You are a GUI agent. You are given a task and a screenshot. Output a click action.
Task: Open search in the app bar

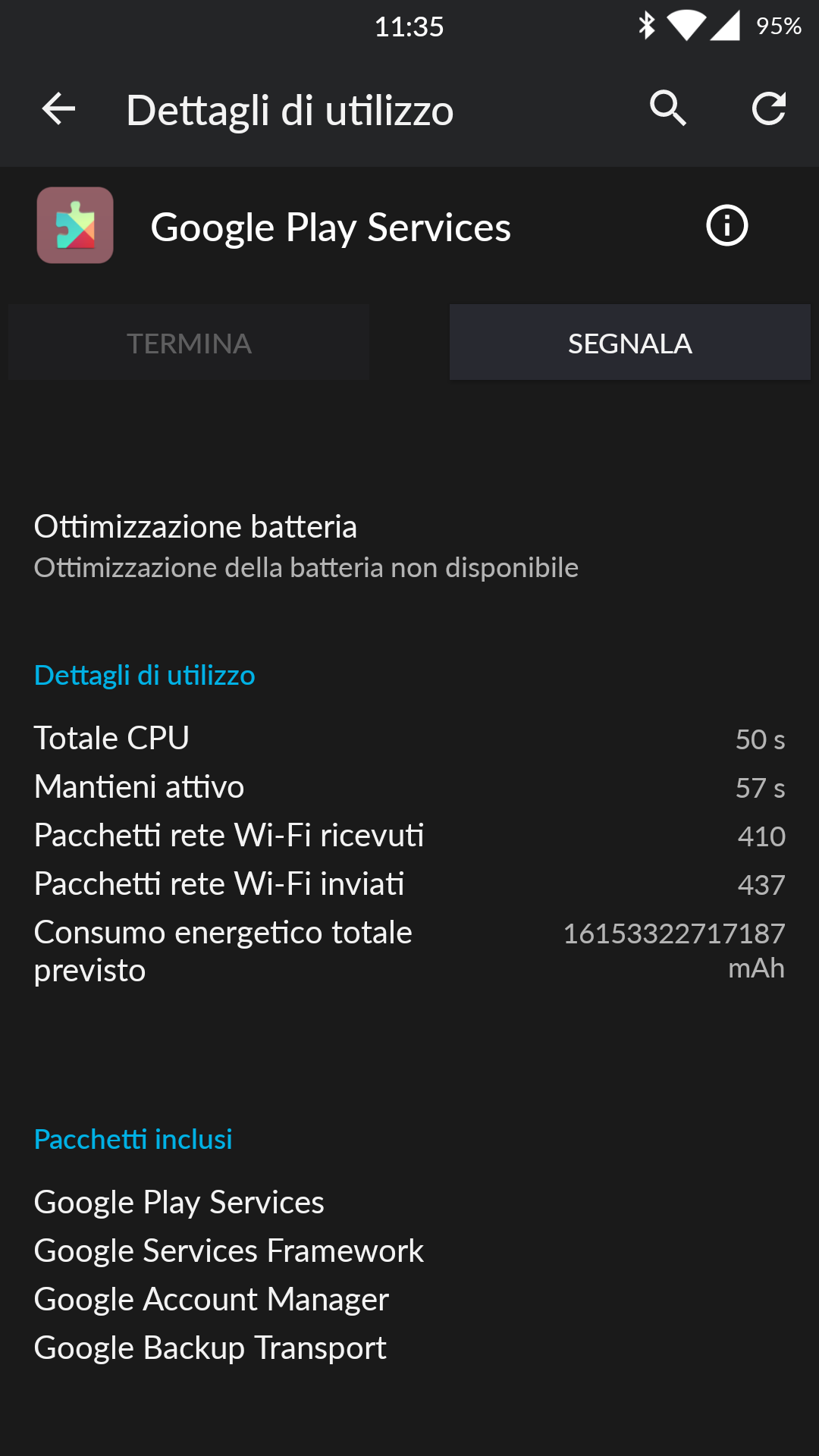point(668,109)
